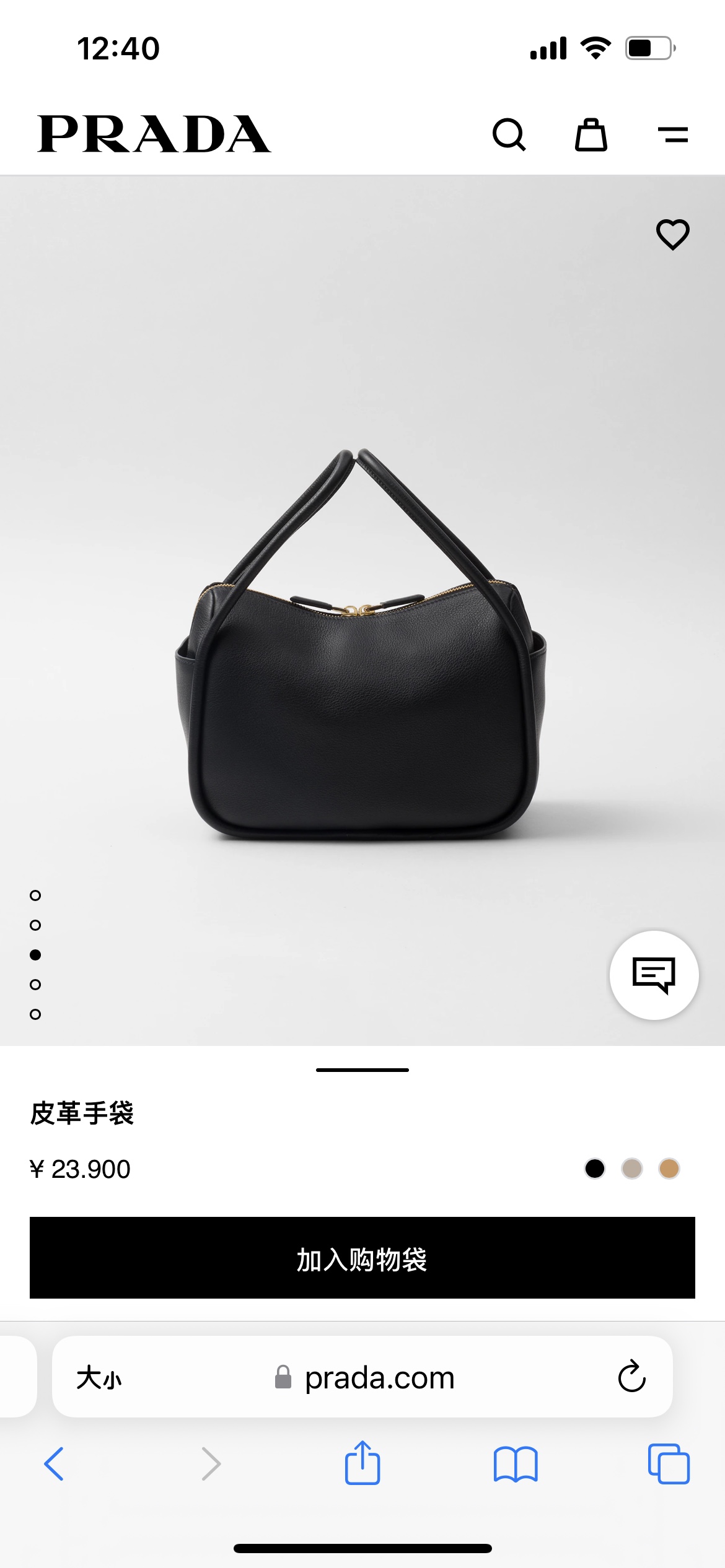Open the live chat bubble button
The width and height of the screenshot is (725, 1568).
coord(654,975)
